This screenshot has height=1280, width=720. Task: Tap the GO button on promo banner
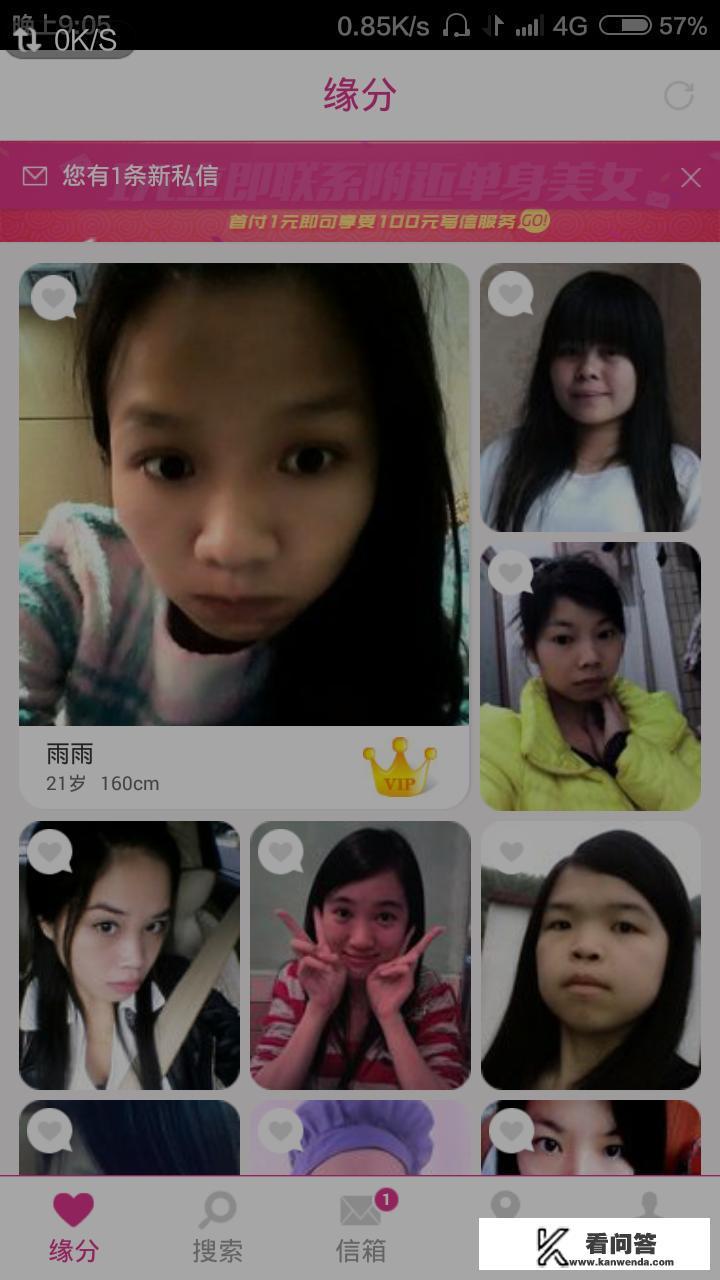(534, 221)
